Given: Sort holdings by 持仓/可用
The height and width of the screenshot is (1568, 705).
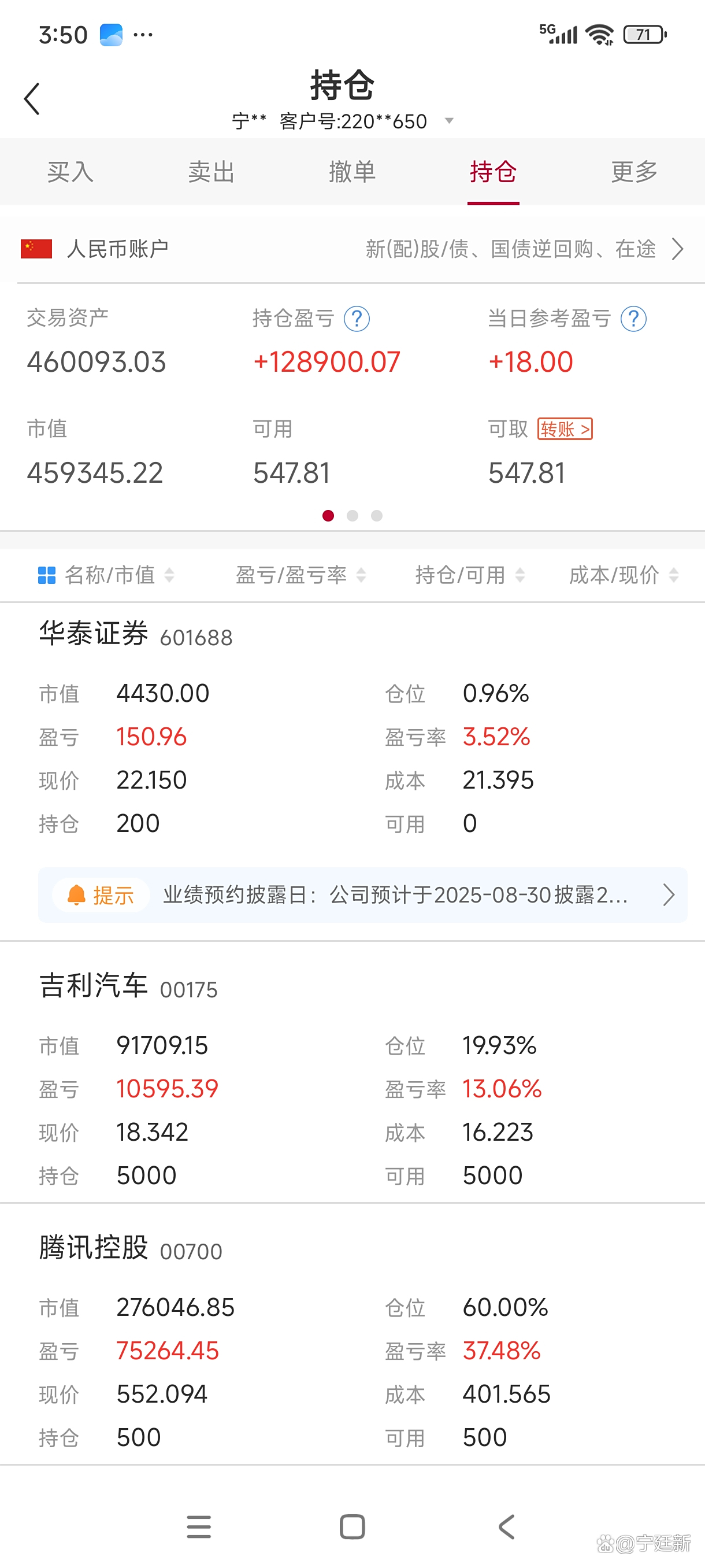Looking at the screenshot, I should (469, 575).
